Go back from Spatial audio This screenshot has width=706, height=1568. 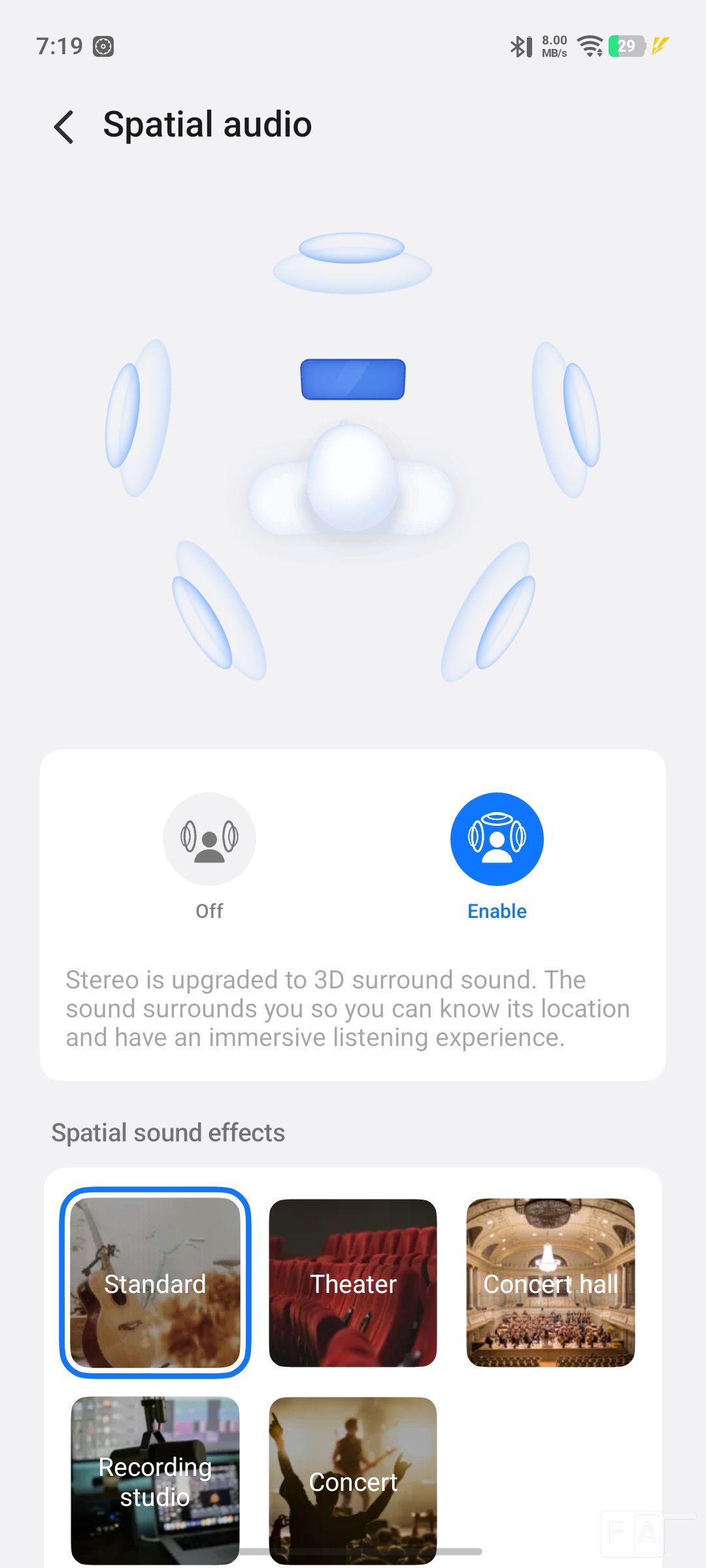(64, 126)
